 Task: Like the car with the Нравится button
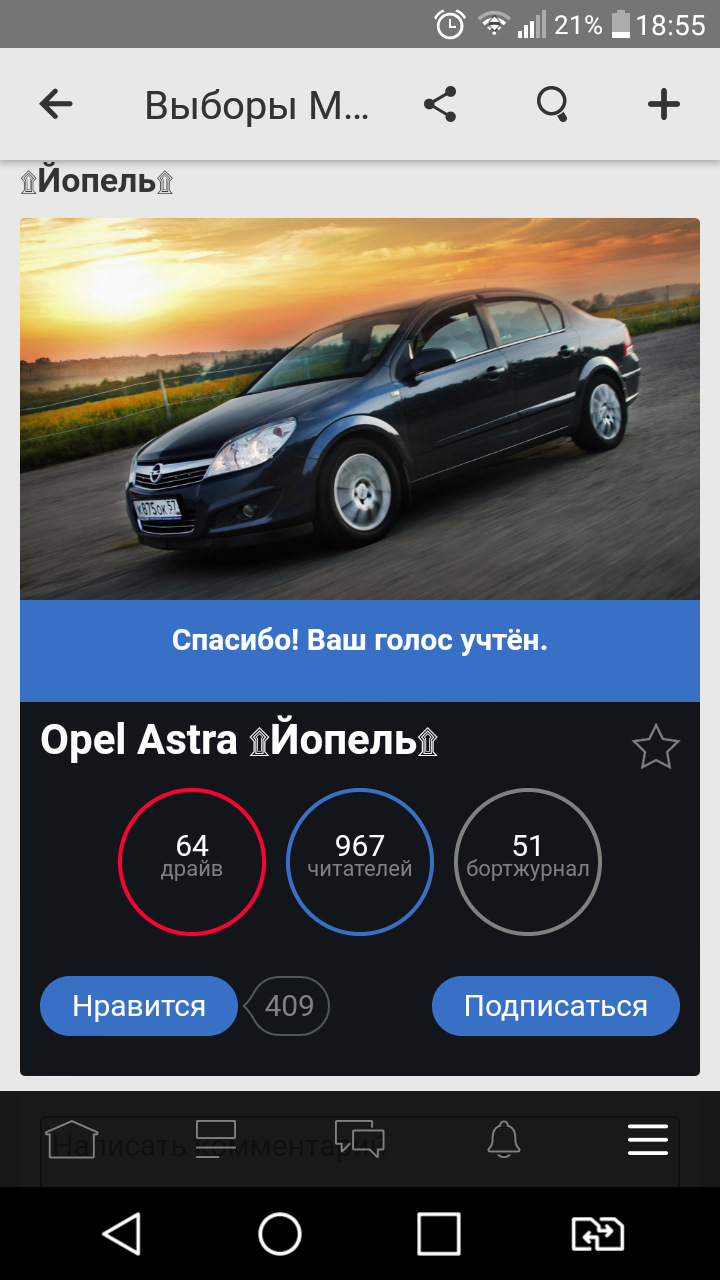click(x=139, y=1006)
